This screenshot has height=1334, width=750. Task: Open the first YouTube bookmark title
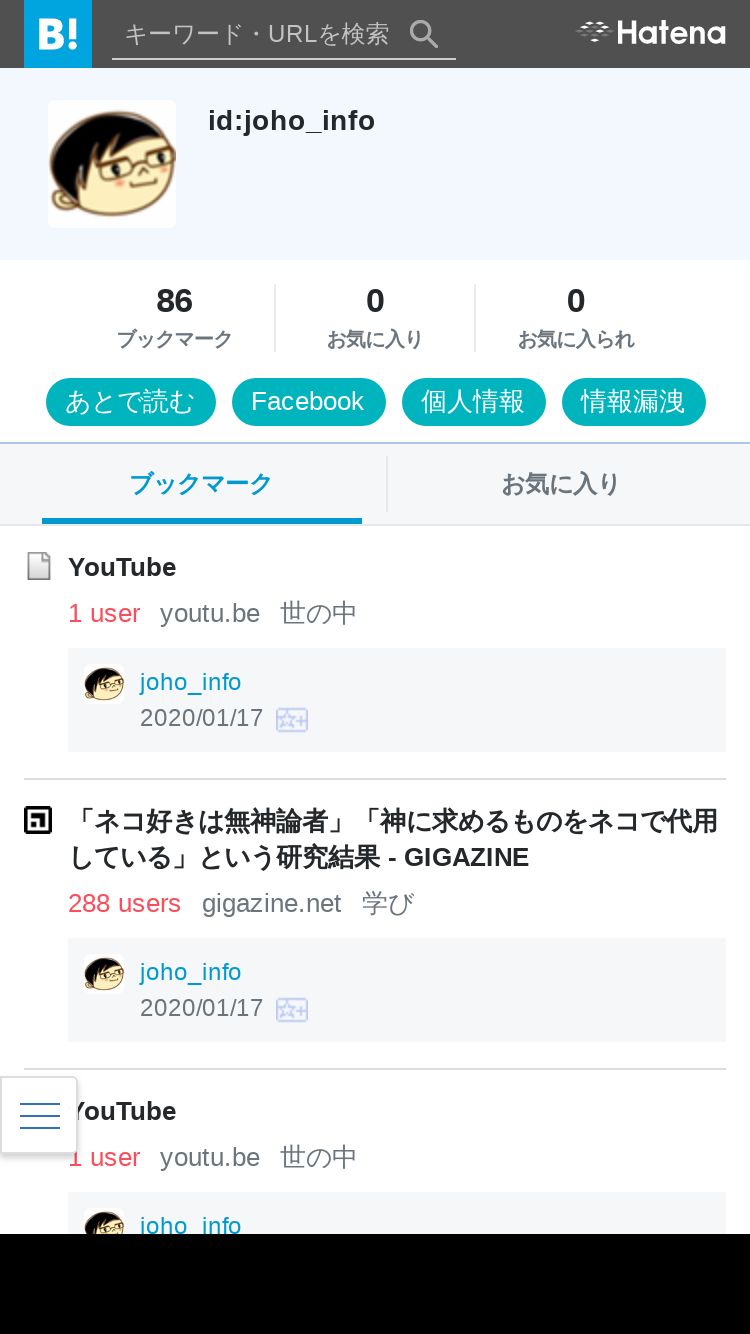coord(122,567)
